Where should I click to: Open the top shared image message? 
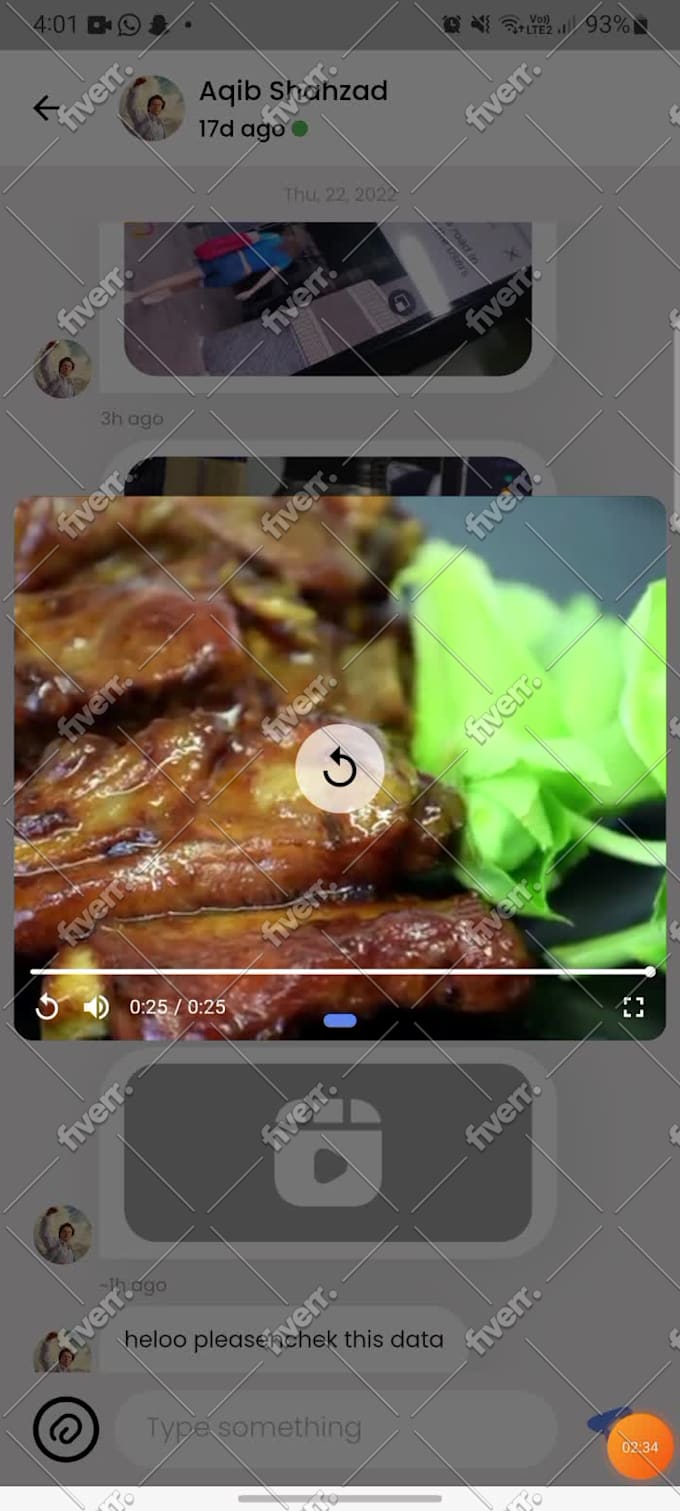(327, 298)
